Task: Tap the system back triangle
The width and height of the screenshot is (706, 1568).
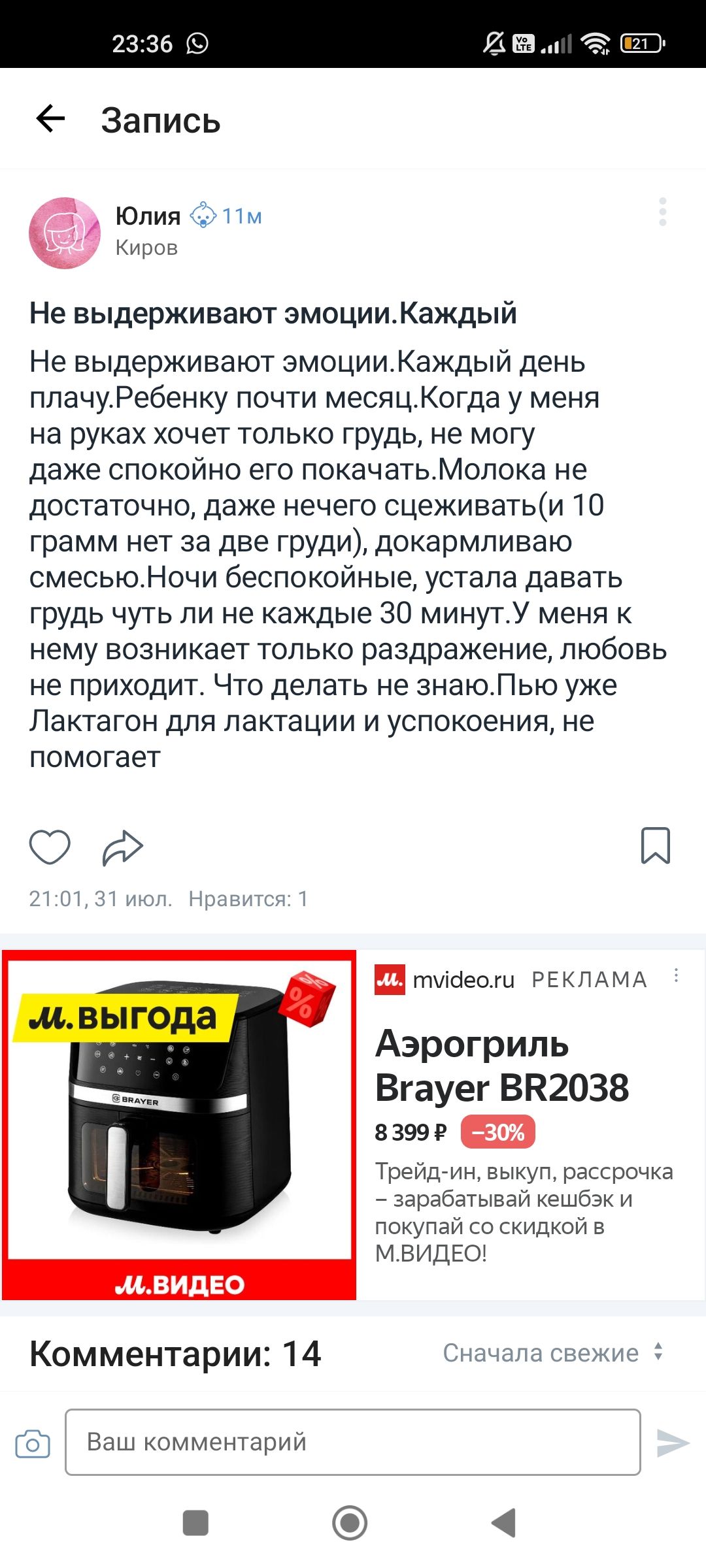Action: (504, 1523)
